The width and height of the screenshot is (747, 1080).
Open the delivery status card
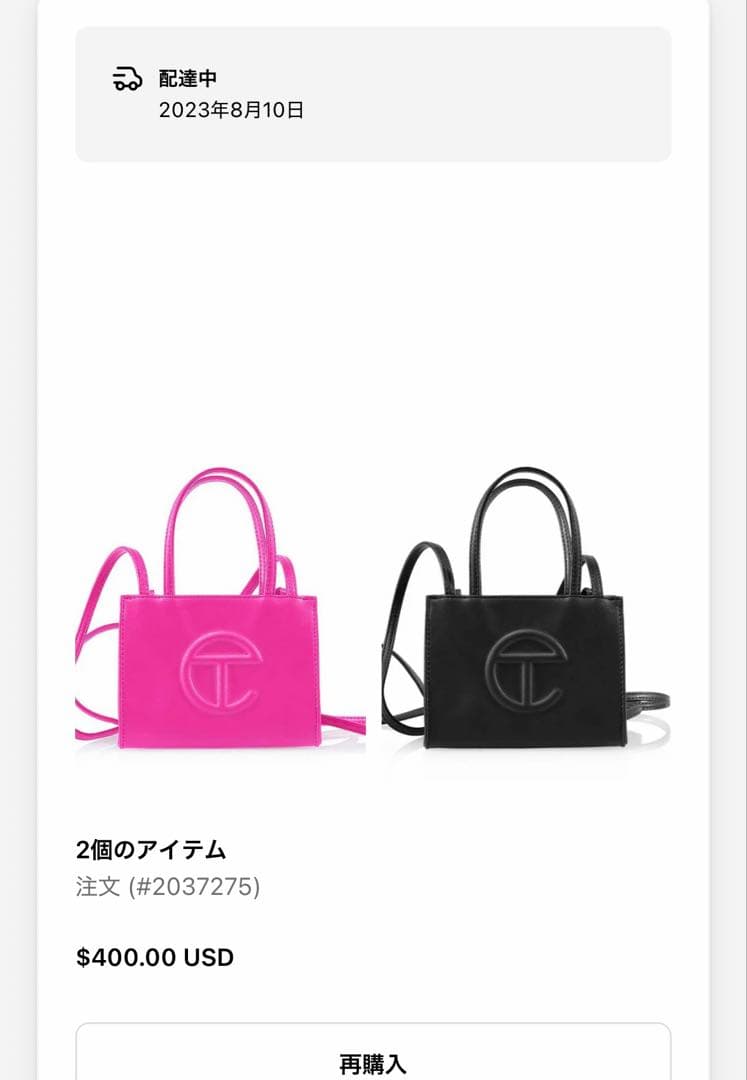tap(373, 95)
